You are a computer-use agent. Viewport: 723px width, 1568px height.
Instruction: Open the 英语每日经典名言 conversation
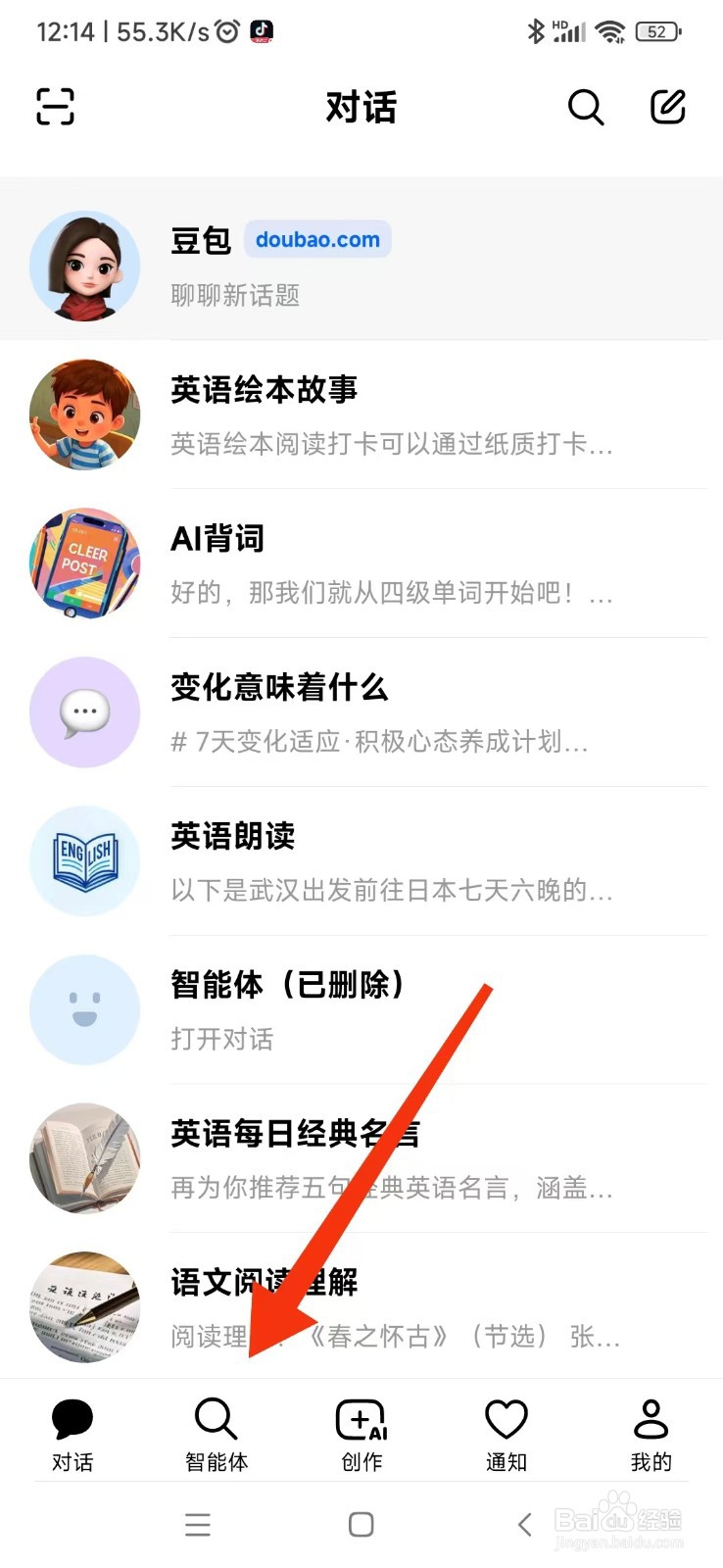[392, 1158]
